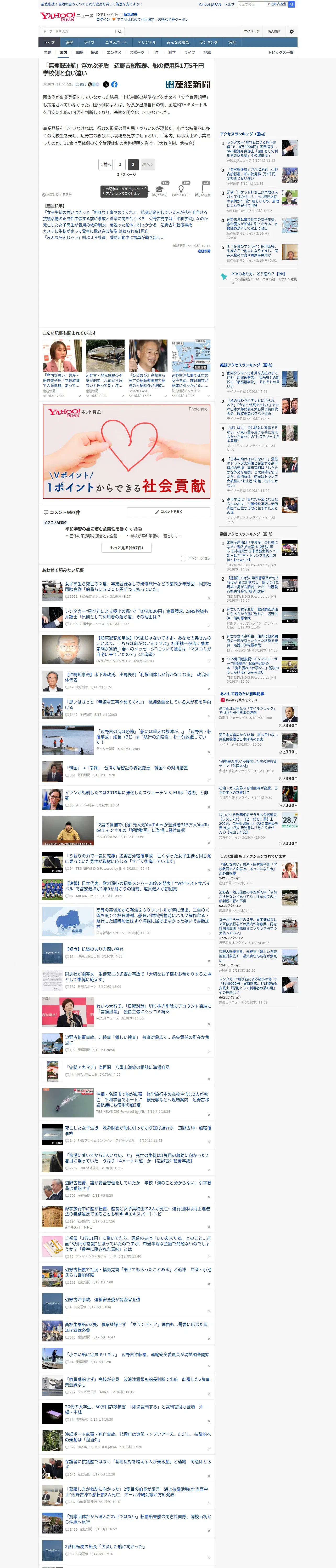
Task: Go back with the 前へ button
Action: pyautogui.click(x=105, y=164)
